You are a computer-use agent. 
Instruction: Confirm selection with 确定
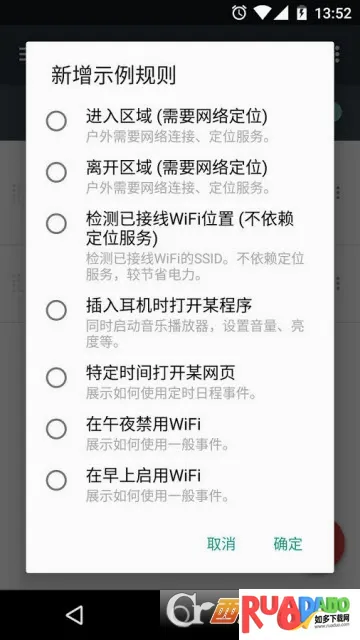pos(288,544)
